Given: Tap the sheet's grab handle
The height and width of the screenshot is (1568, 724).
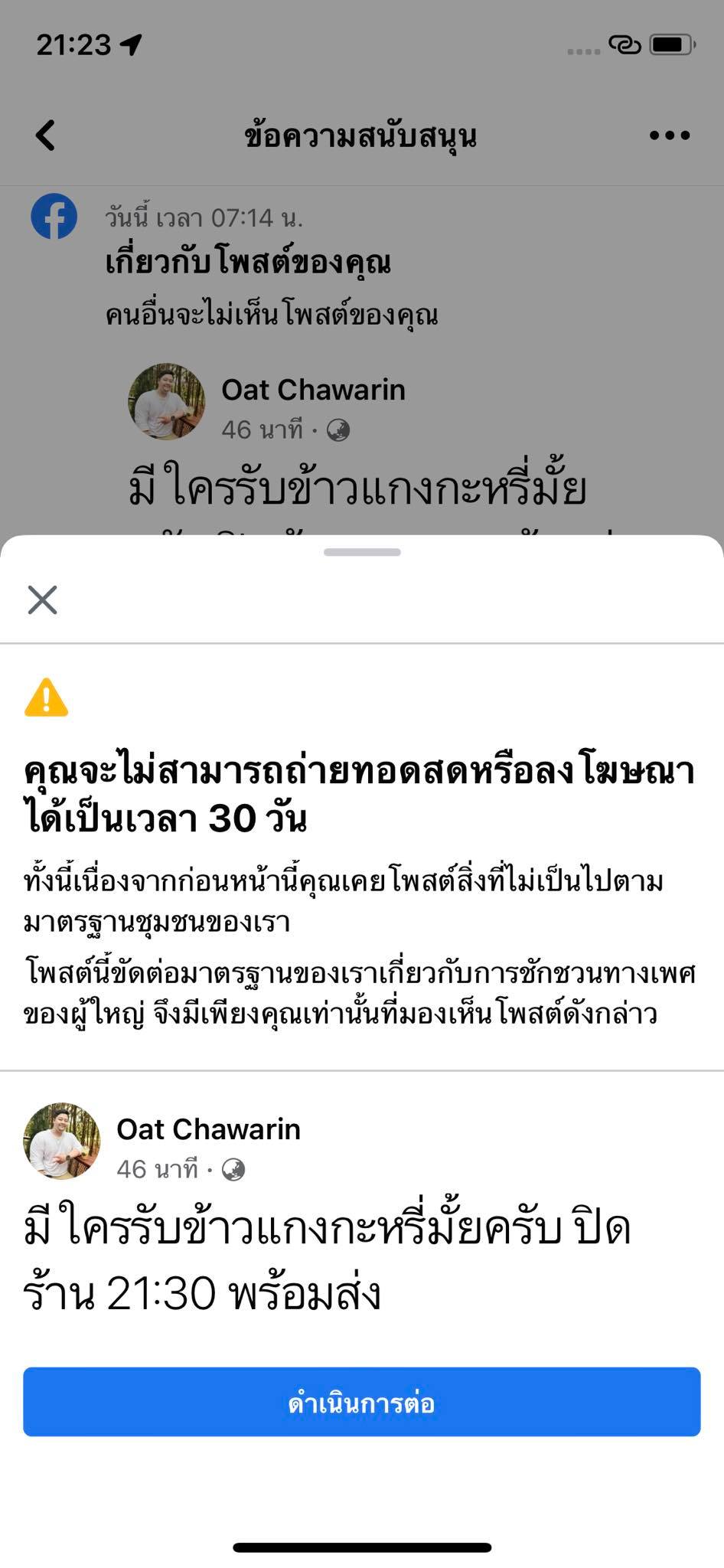Looking at the screenshot, I should [x=362, y=552].
